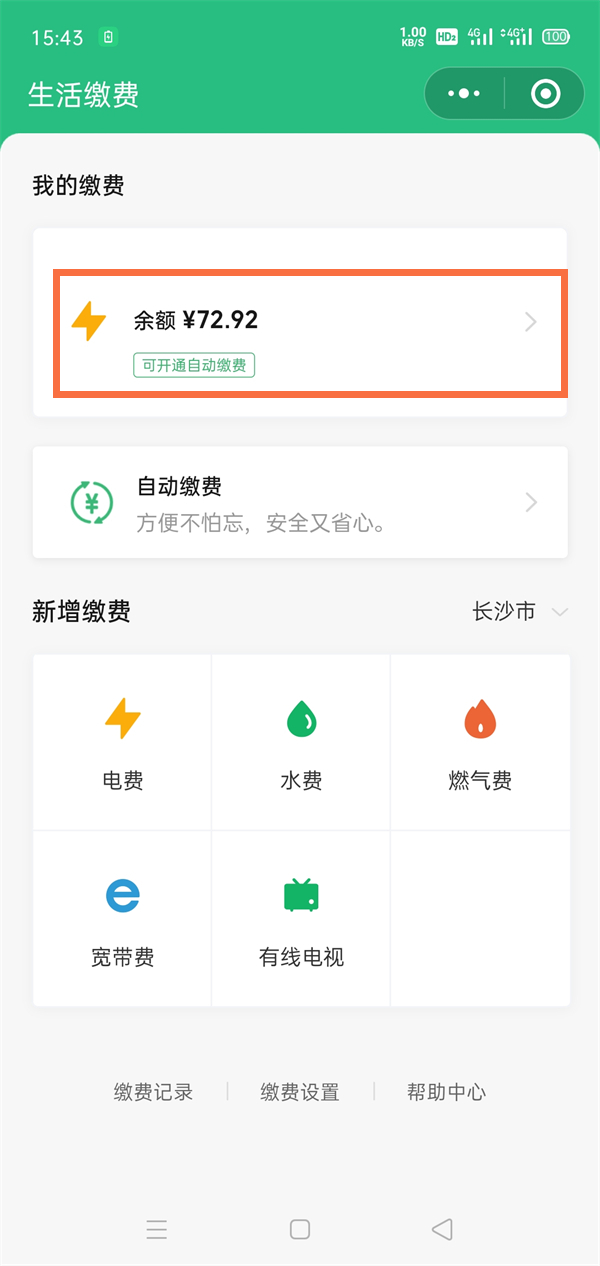Open the 自动缴费 auto-payment row

(300, 502)
